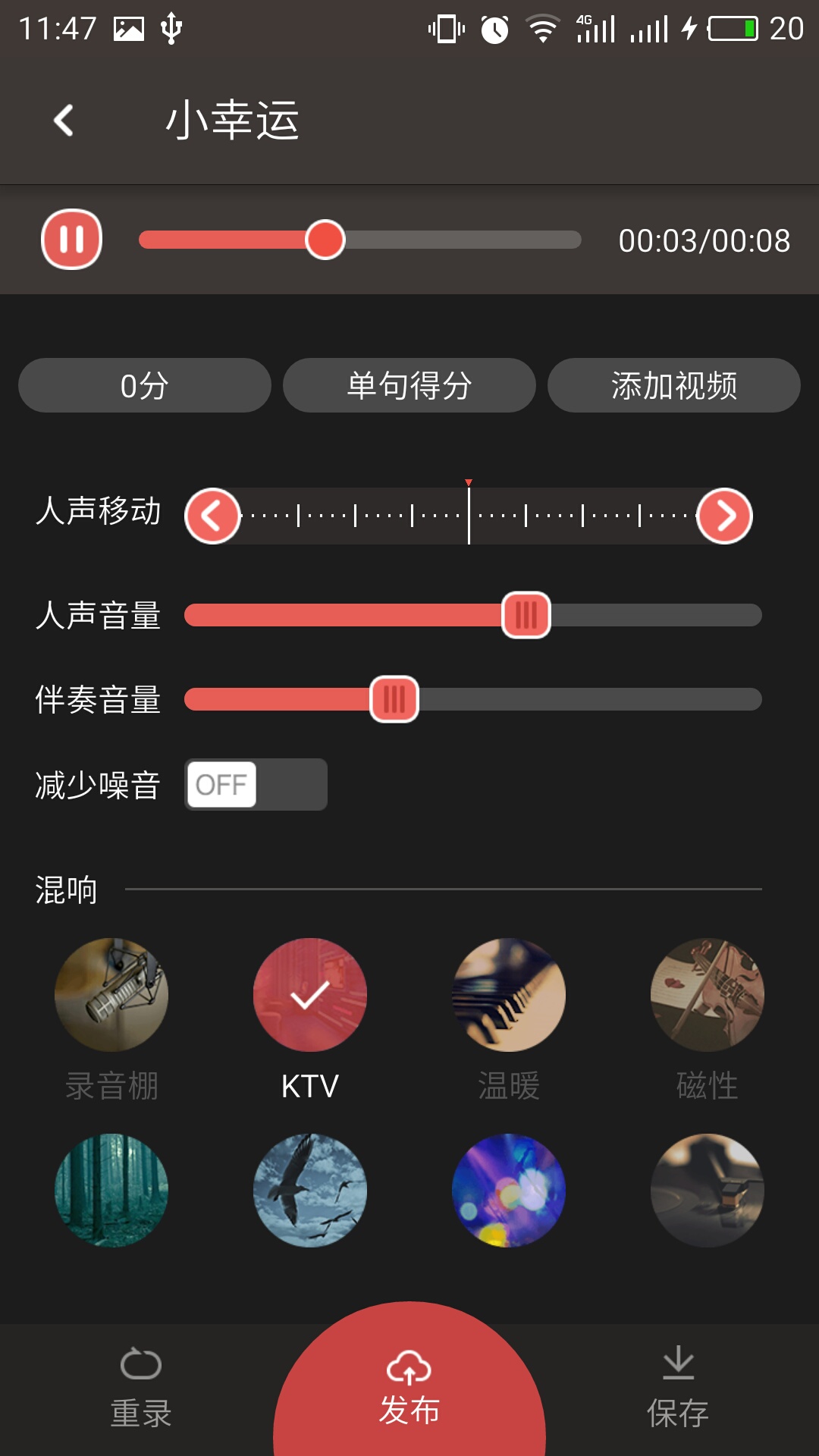This screenshot has height=1456, width=819.
Task: Tap the 添加视频 button
Action: (675, 385)
